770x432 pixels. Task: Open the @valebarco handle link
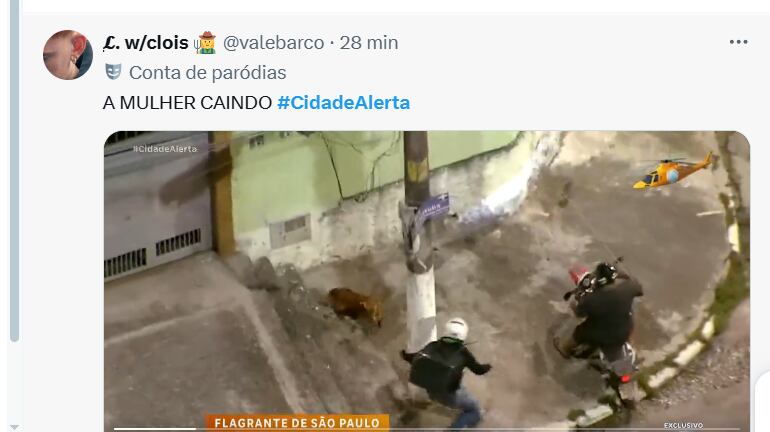pyautogui.click(x=273, y=42)
